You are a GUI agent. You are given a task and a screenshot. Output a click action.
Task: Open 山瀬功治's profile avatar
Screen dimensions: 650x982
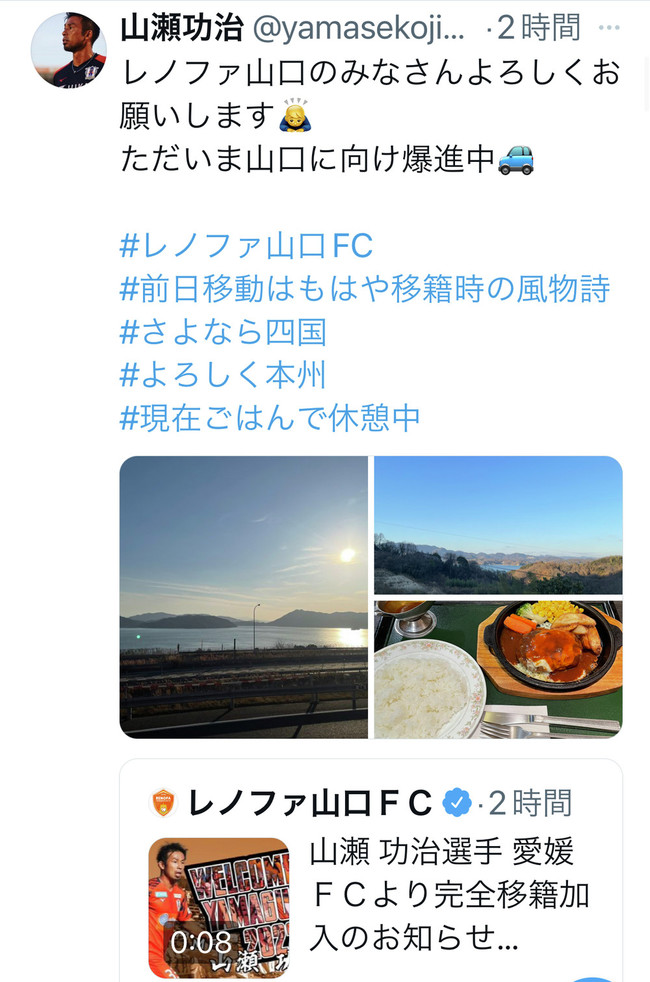[x=69, y=51]
